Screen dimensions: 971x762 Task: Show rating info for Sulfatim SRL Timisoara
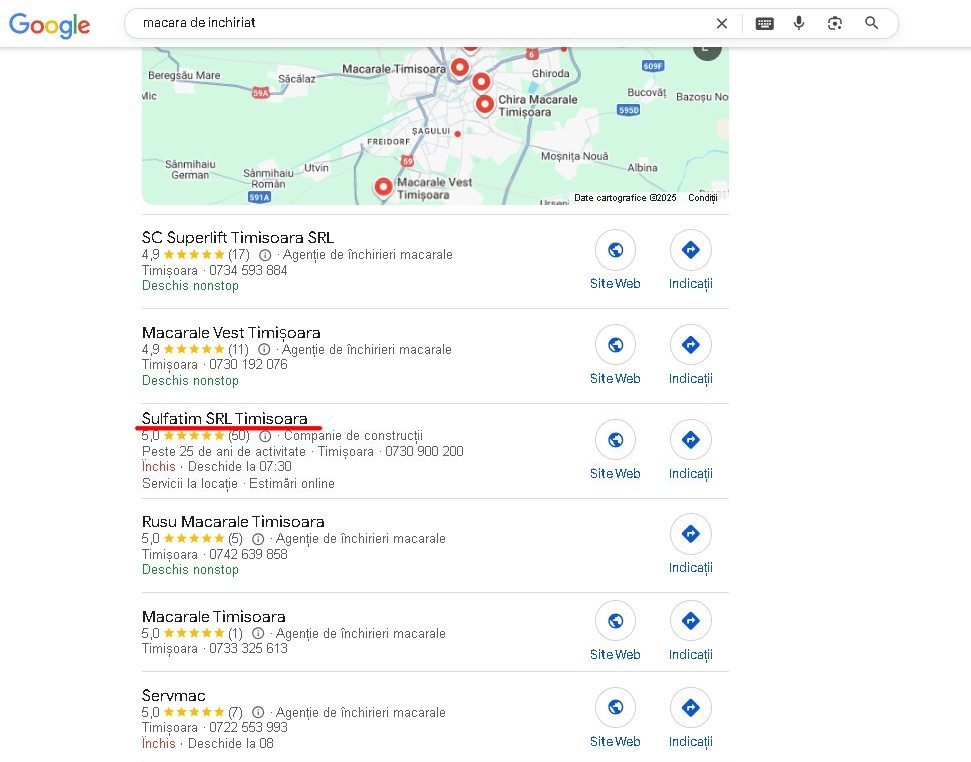(x=265, y=436)
